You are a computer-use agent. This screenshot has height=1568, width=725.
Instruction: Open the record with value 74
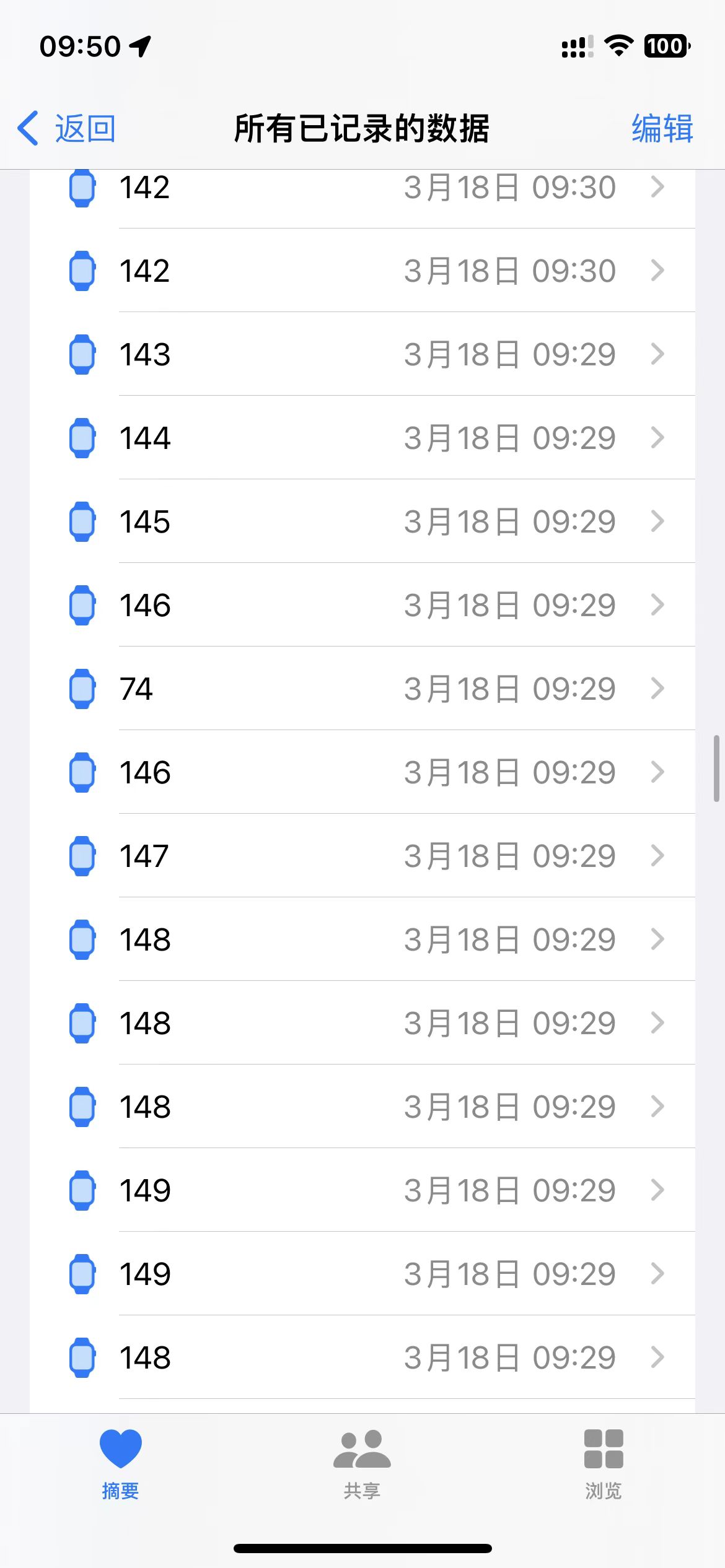click(362, 689)
